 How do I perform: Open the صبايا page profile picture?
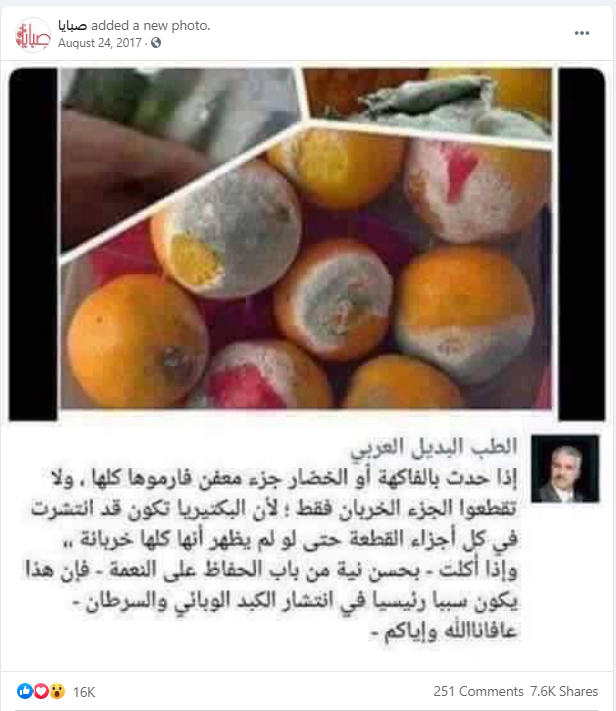pyautogui.click(x=33, y=35)
